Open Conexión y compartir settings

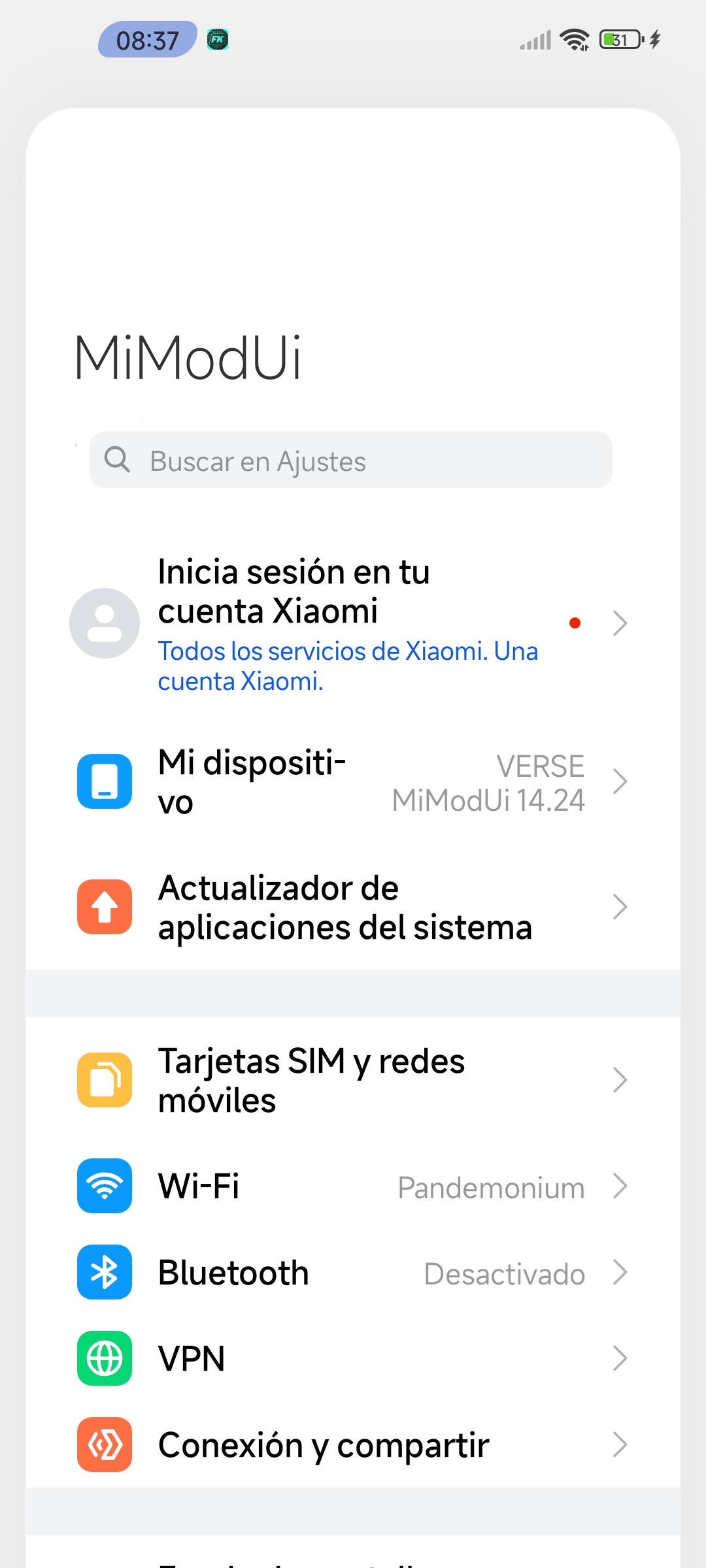tap(353, 1445)
